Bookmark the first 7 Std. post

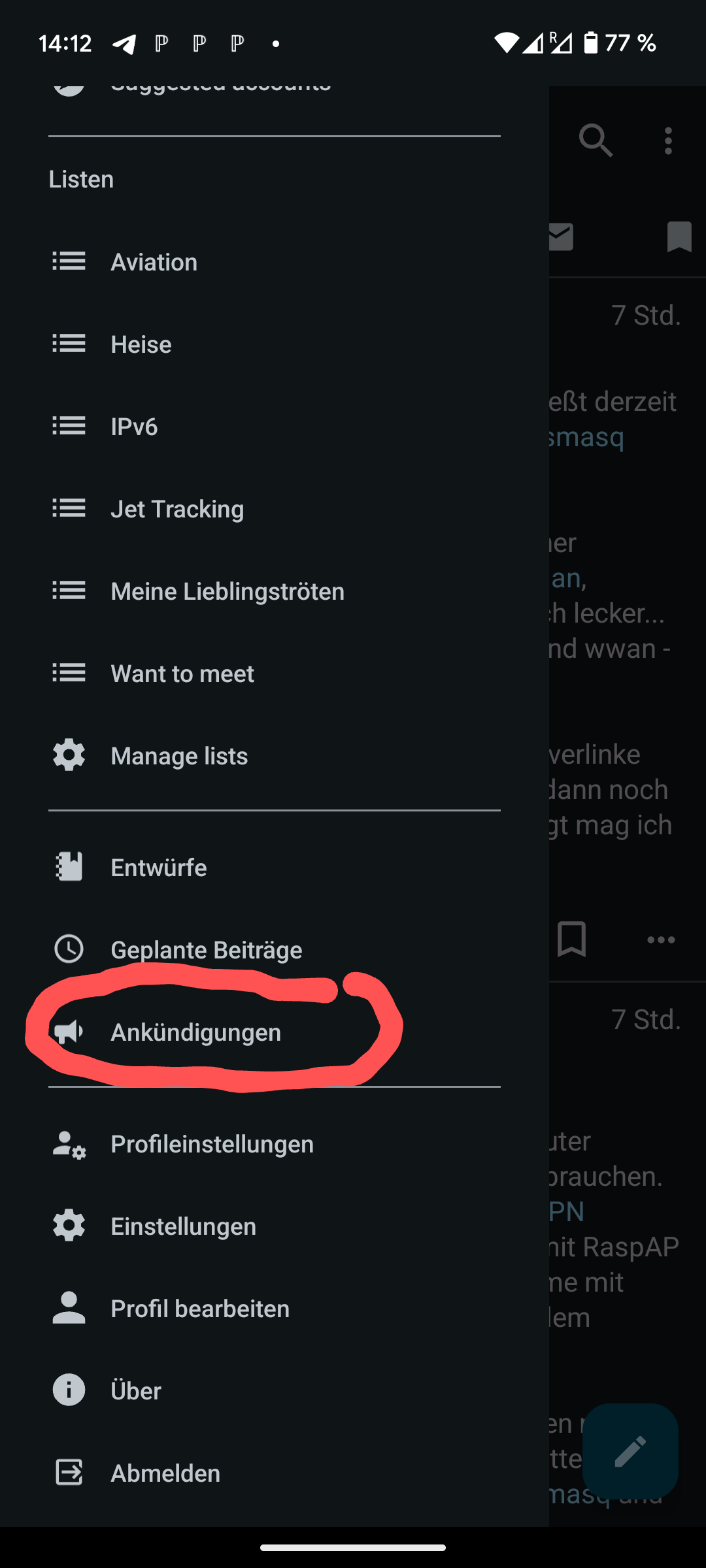coord(571,939)
